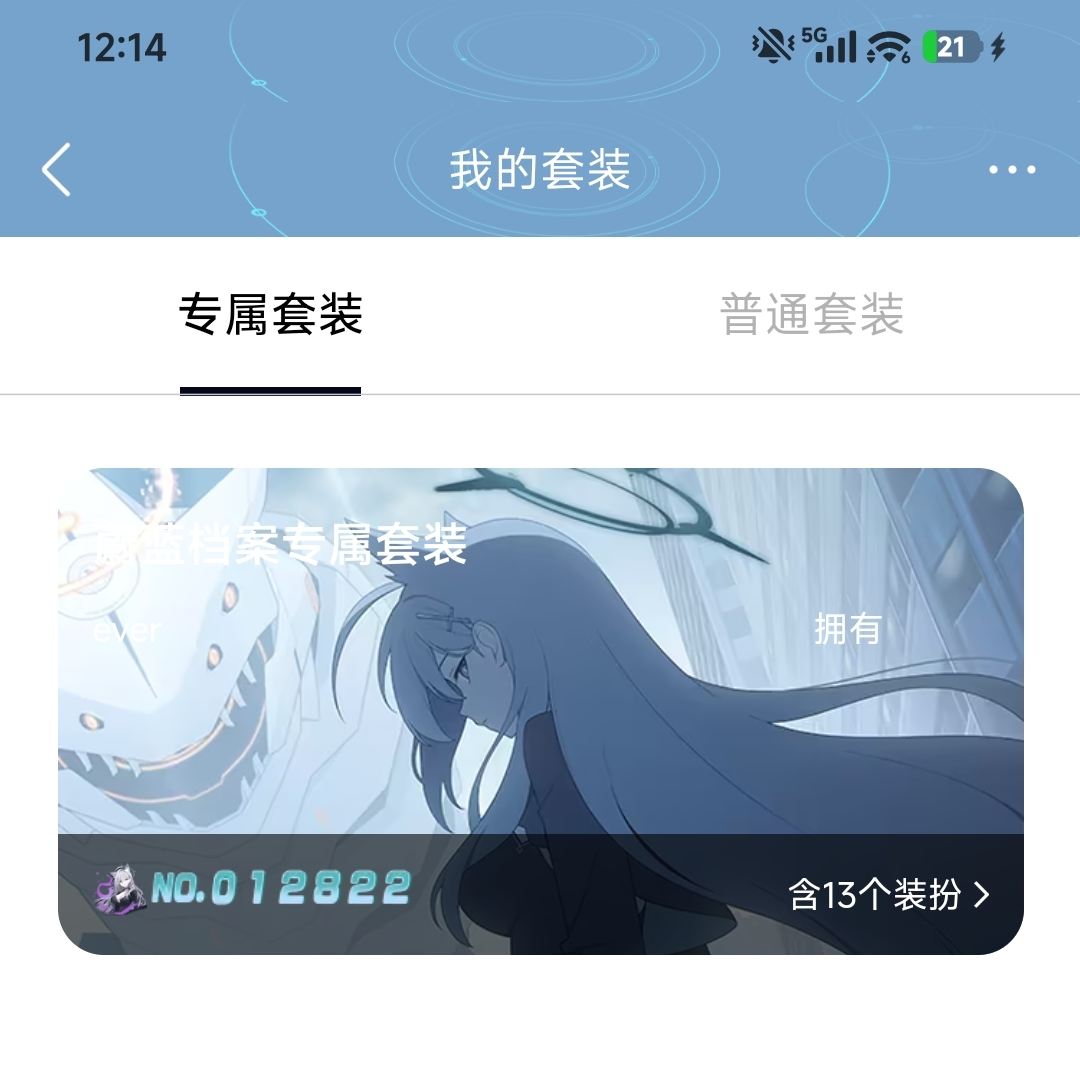Go back from 我的套装 page
Screen dimensions: 1080x1085
pyautogui.click(x=57, y=169)
